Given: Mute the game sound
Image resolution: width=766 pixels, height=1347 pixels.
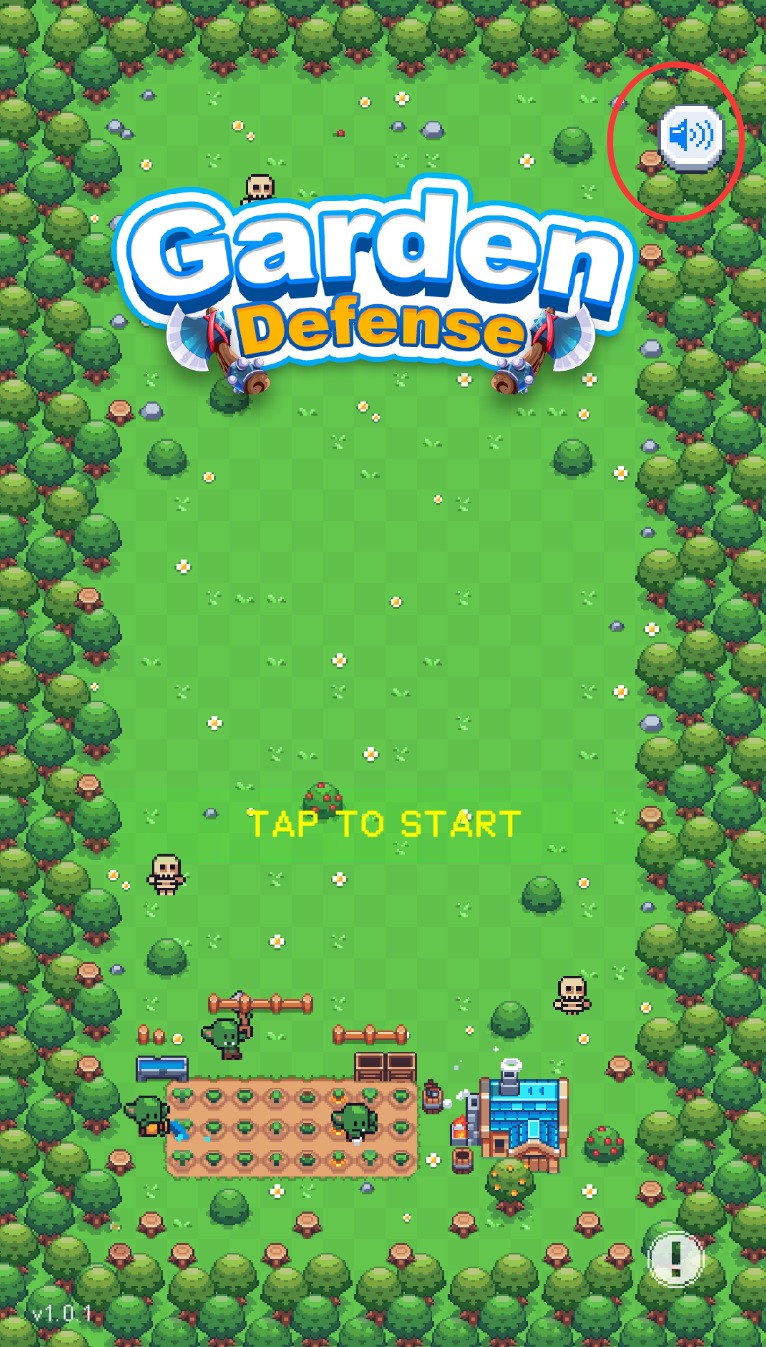Looking at the screenshot, I should point(689,136).
